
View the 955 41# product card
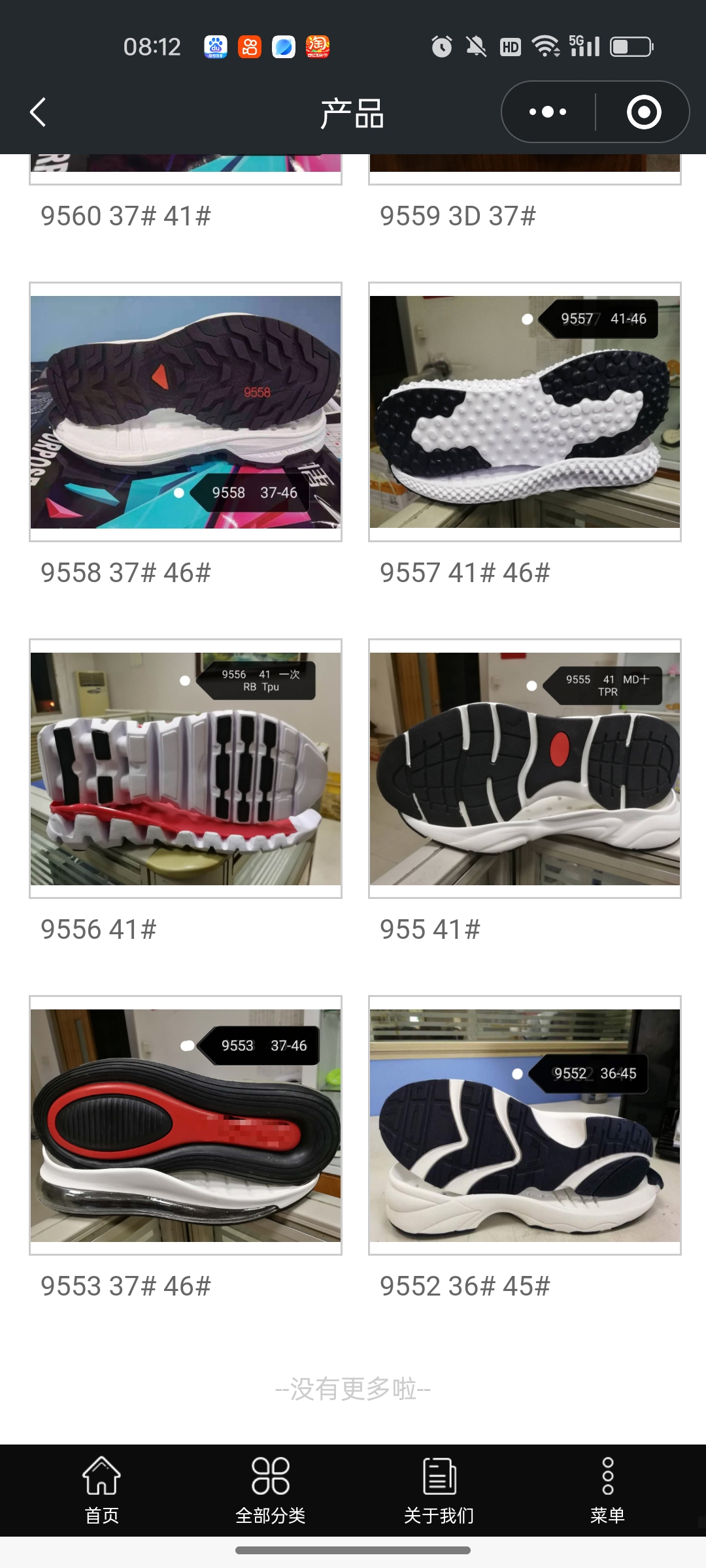[x=525, y=769]
